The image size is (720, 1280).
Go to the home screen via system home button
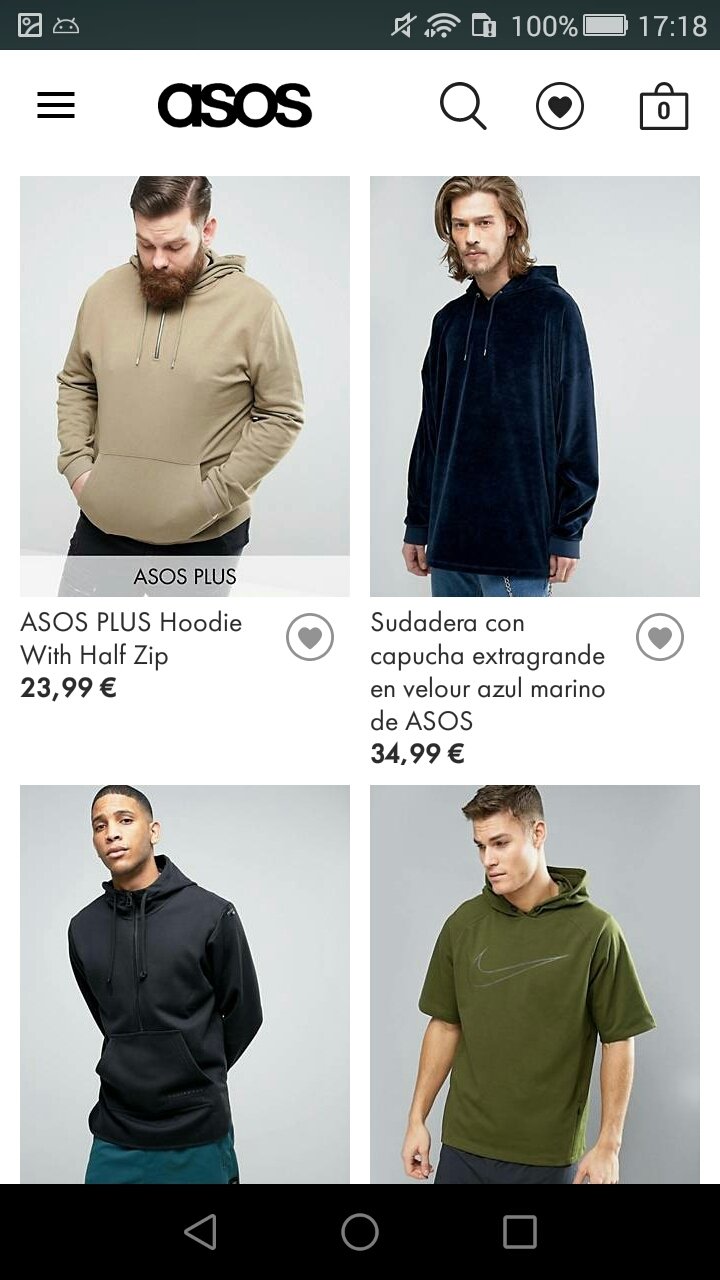[x=360, y=1232]
